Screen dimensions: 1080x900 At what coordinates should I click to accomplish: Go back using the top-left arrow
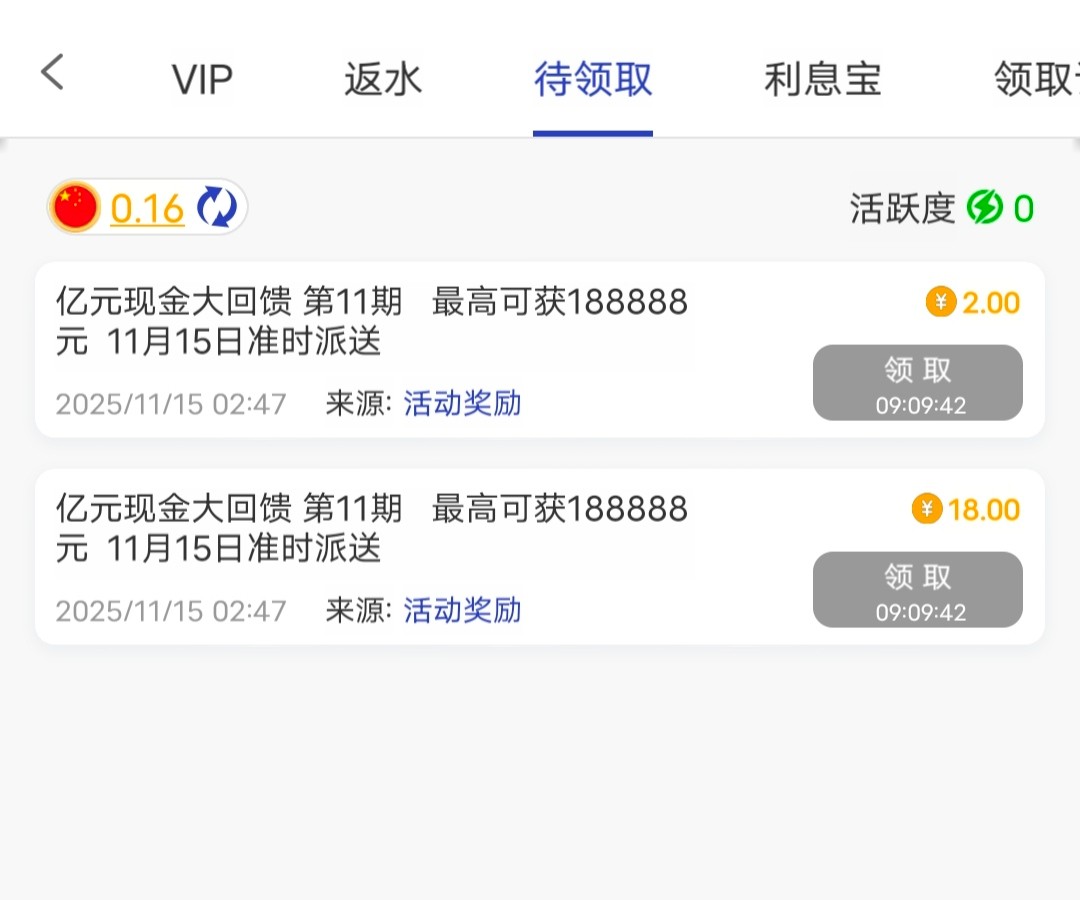click(52, 73)
